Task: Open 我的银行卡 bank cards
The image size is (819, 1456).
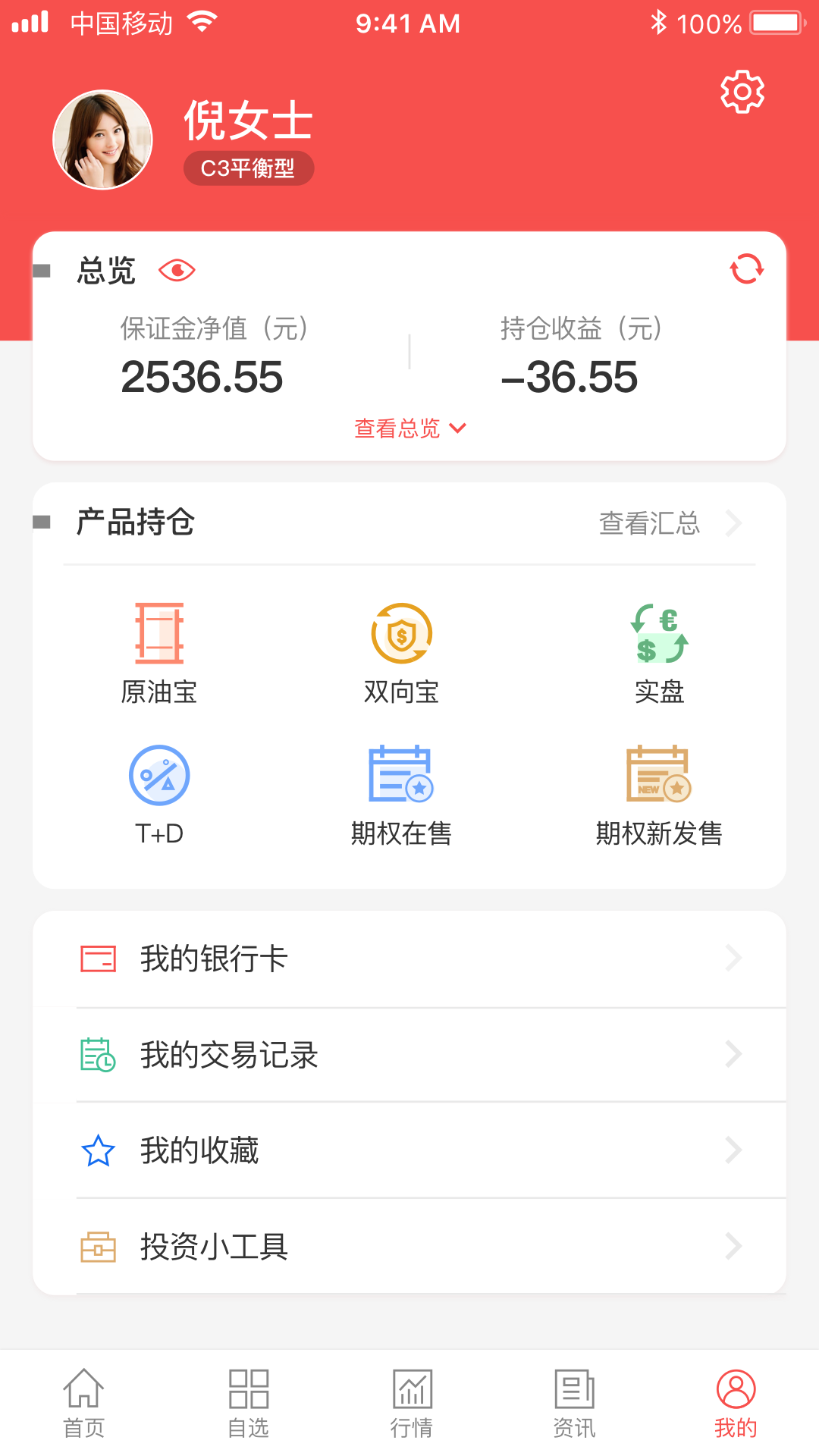Action: [x=409, y=959]
